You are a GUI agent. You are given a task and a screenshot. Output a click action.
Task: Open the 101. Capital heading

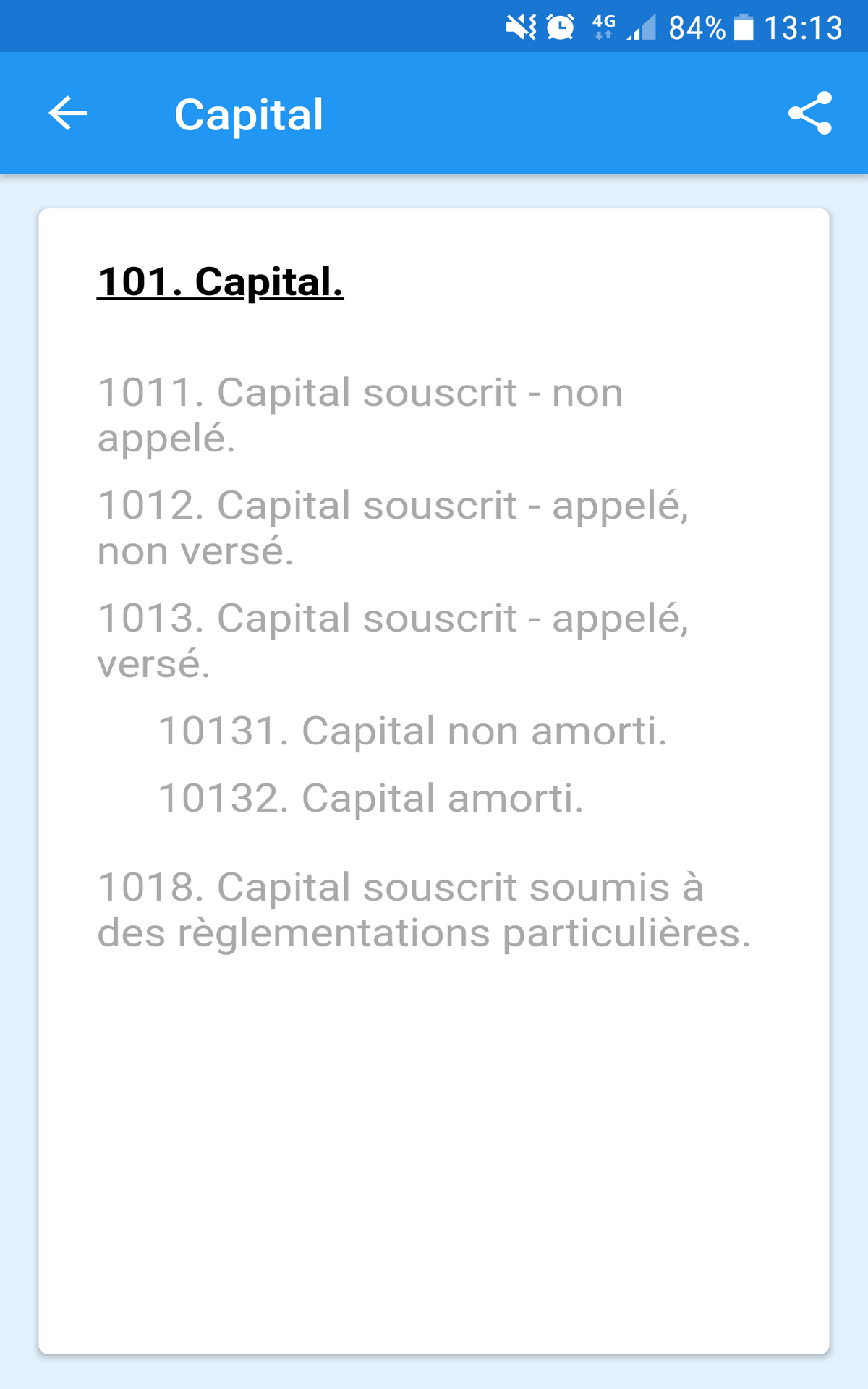[x=221, y=281]
